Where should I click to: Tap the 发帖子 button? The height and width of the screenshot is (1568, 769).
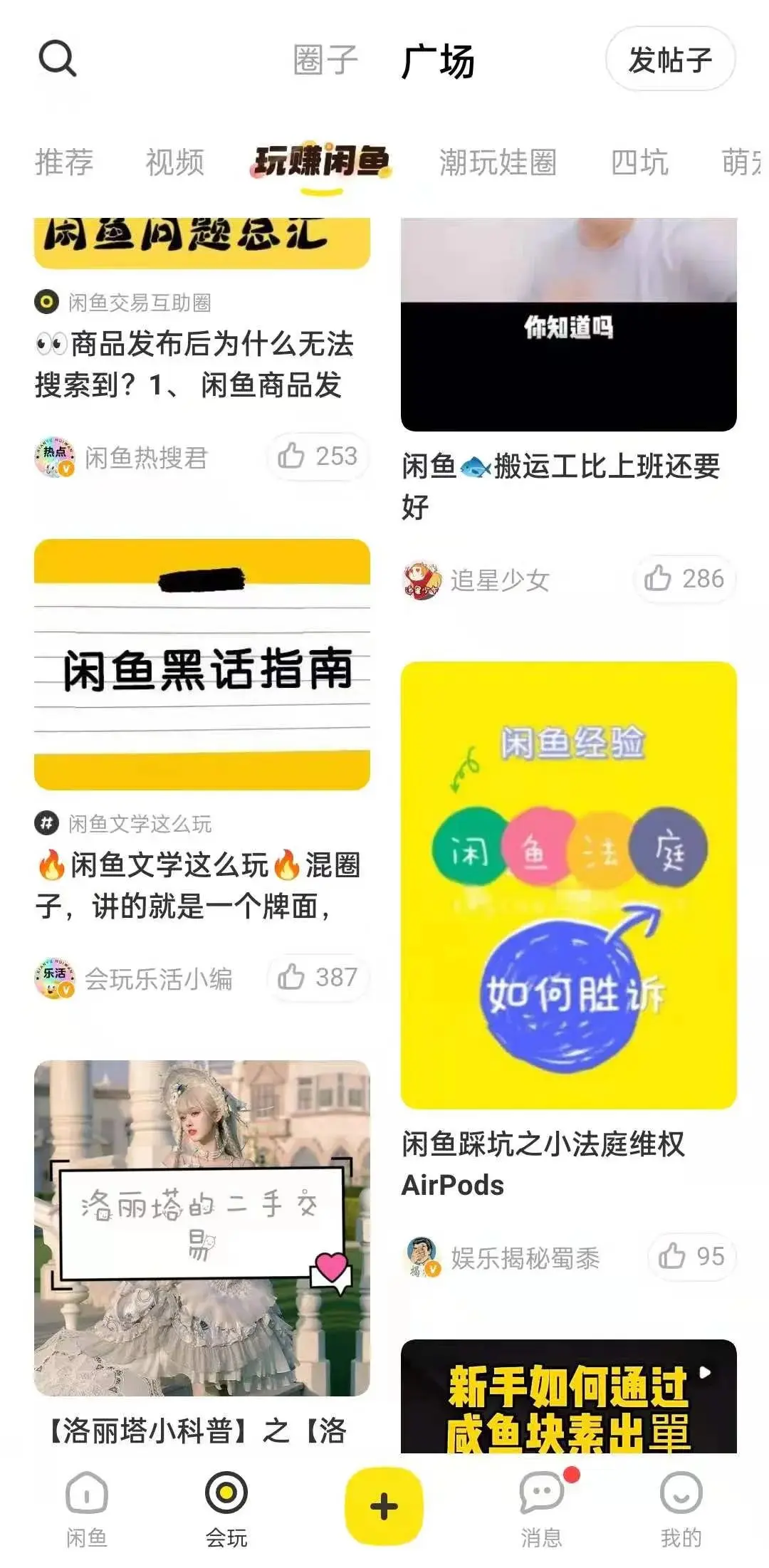pyautogui.click(x=669, y=60)
